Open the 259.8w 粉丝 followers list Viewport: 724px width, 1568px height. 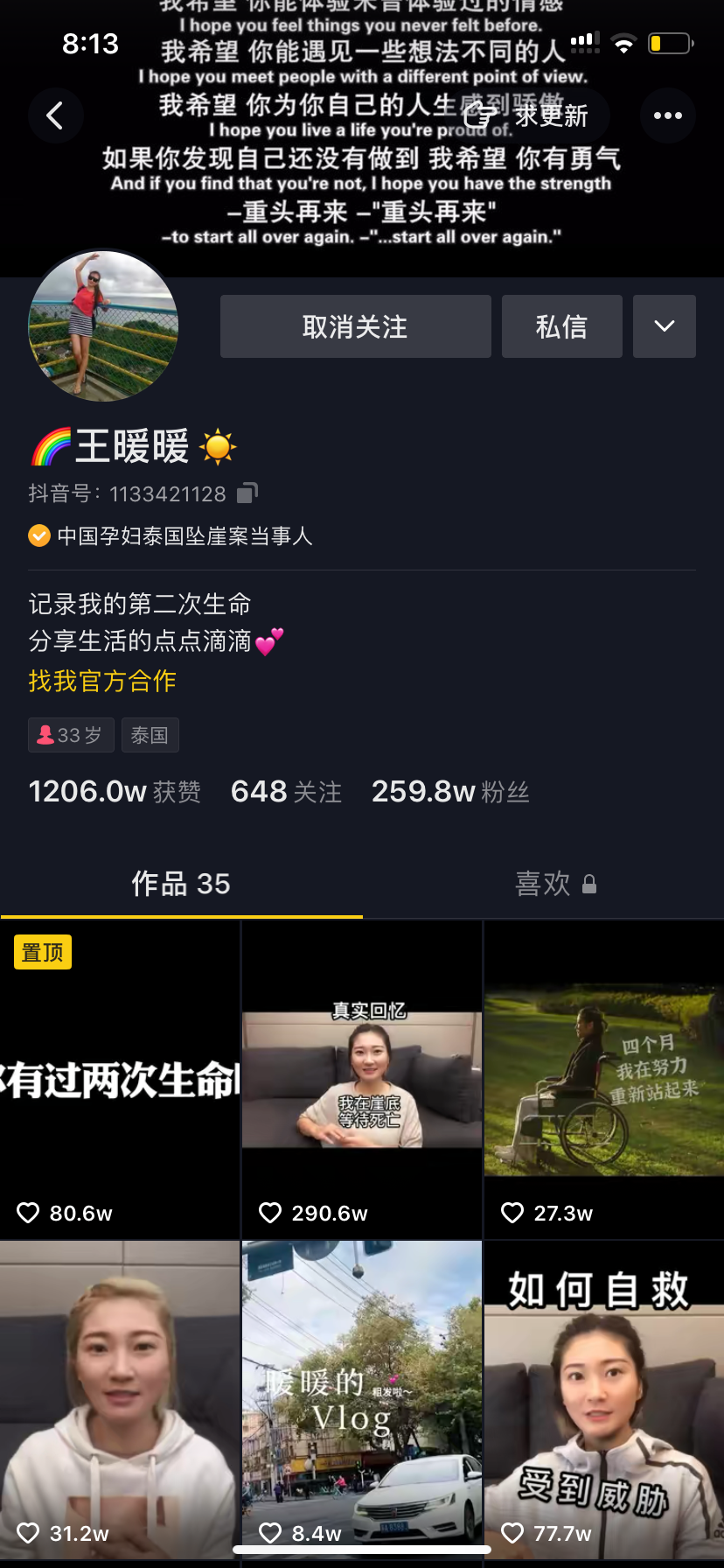click(450, 792)
